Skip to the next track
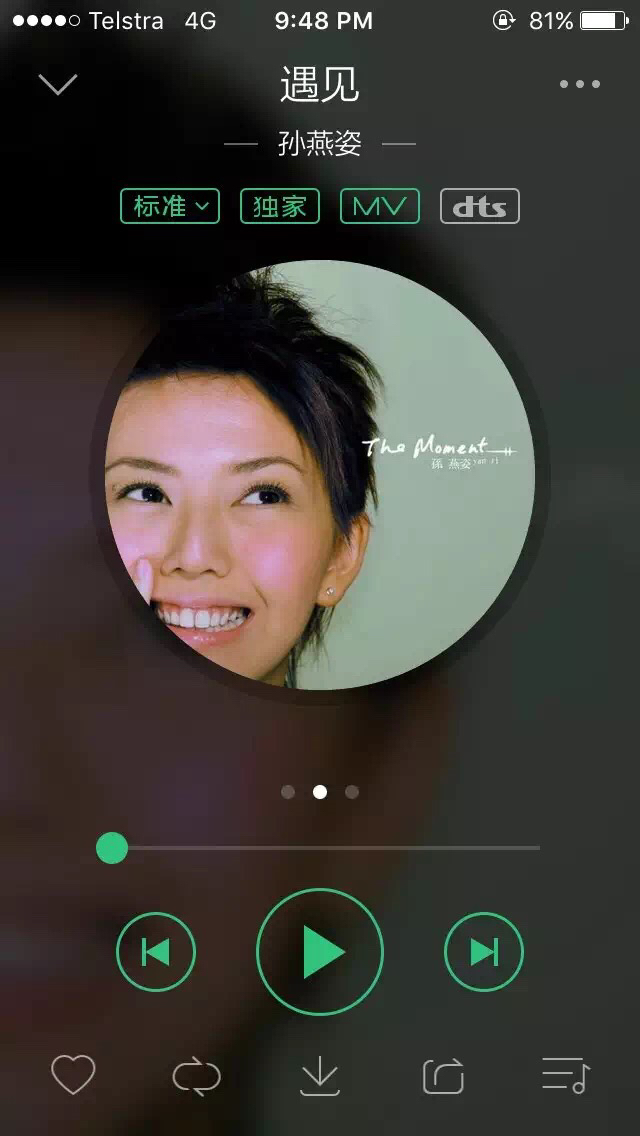Image resolution: width=640 pixels, height=1136 pixels. click(x=484, y=952)
